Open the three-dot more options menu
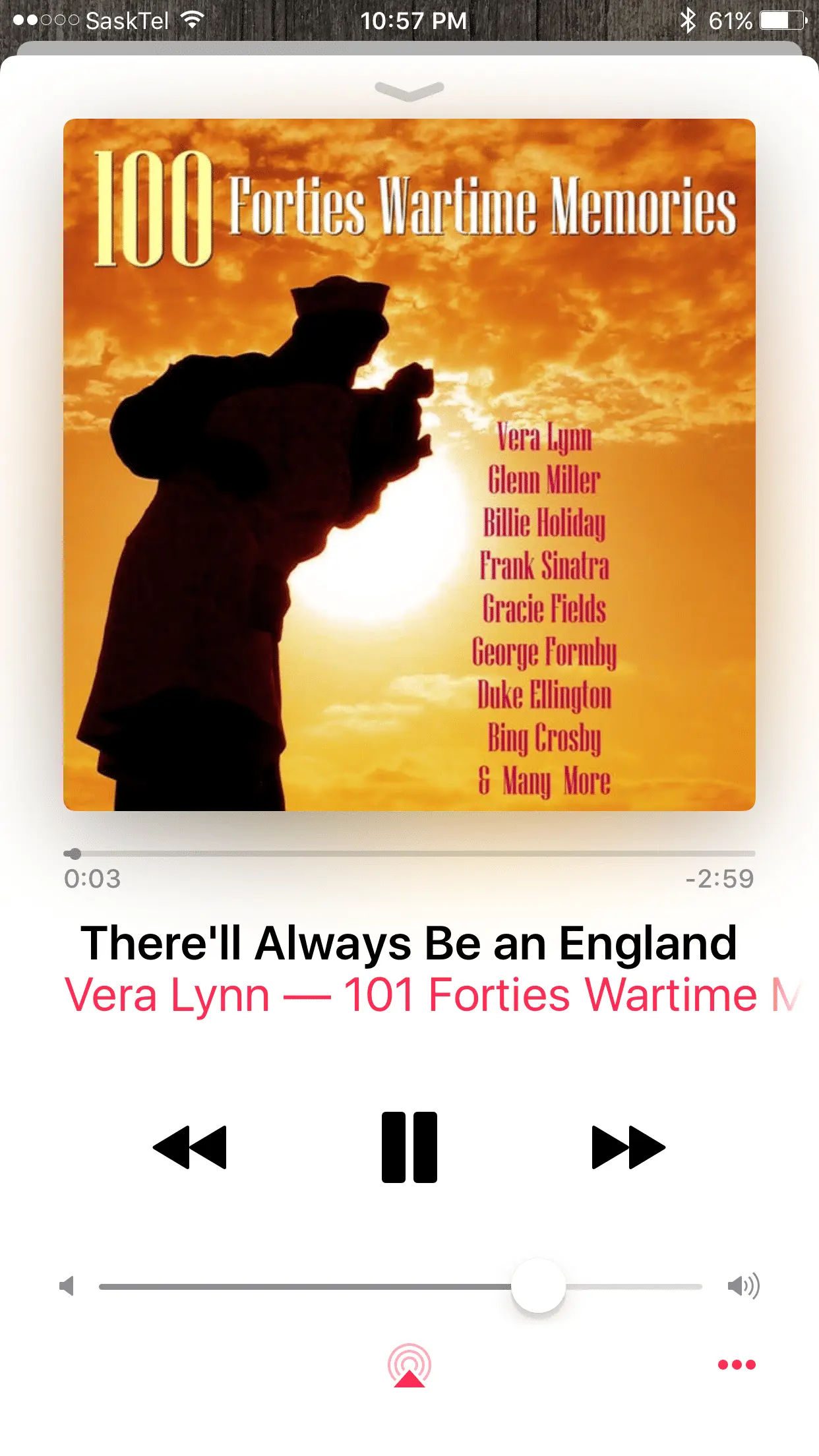The width and height of the screenshot is (819, 1456). point(736,1364)
